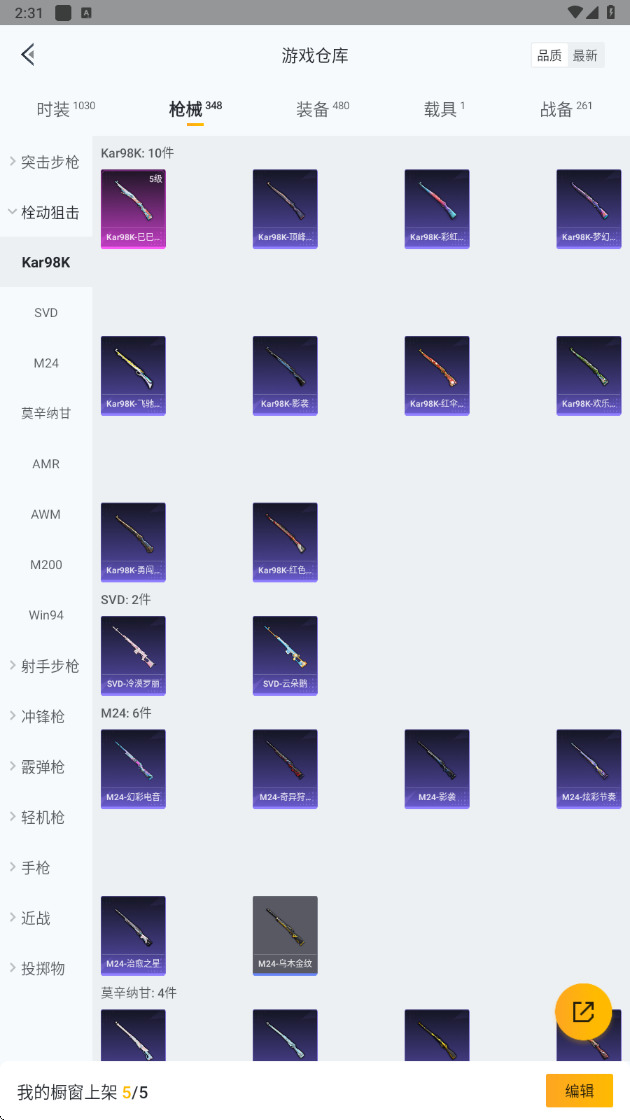Collapse the 栓动狙击 category
630x1120 pixels.
46,212
